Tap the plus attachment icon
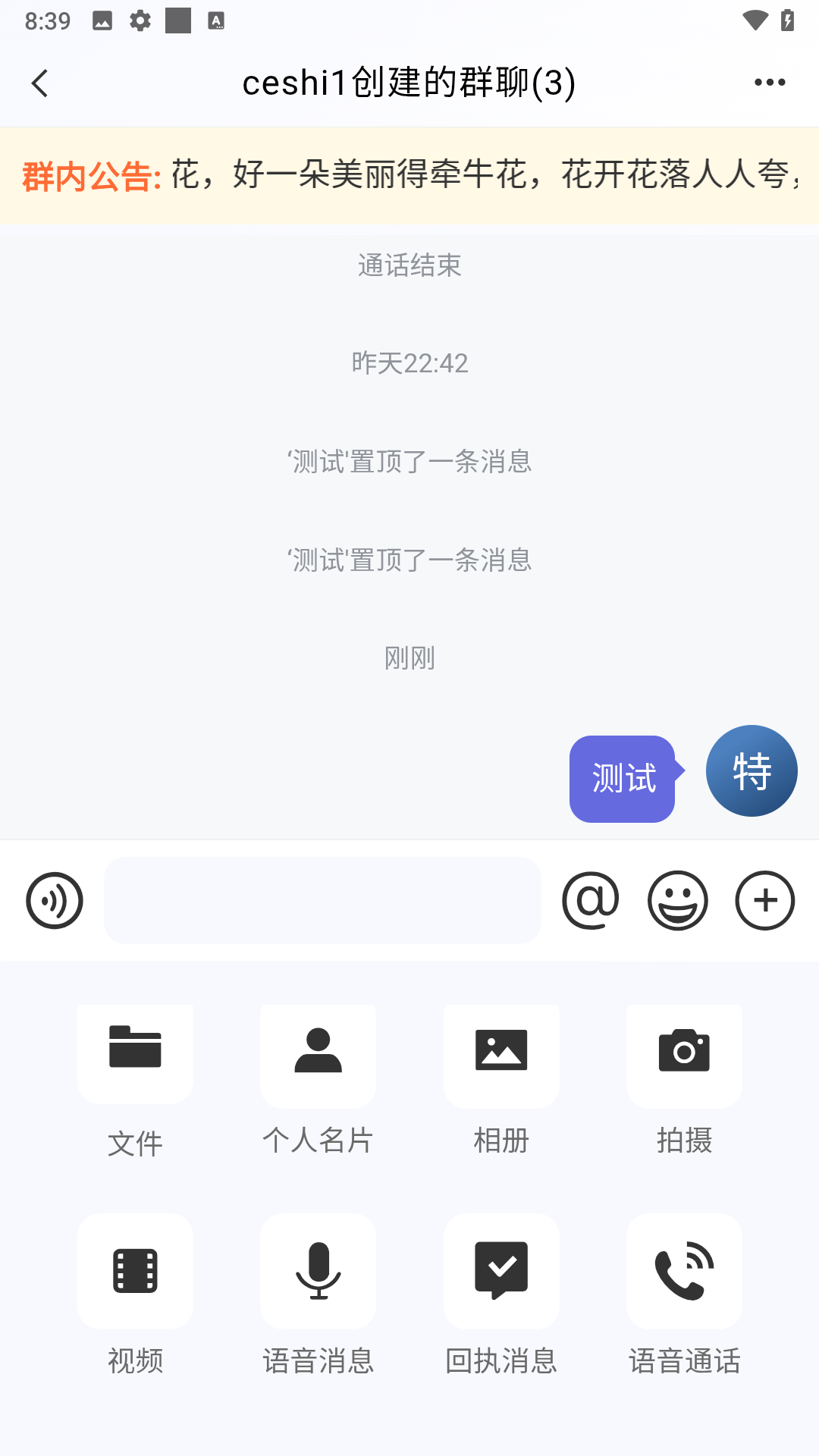 764,900
